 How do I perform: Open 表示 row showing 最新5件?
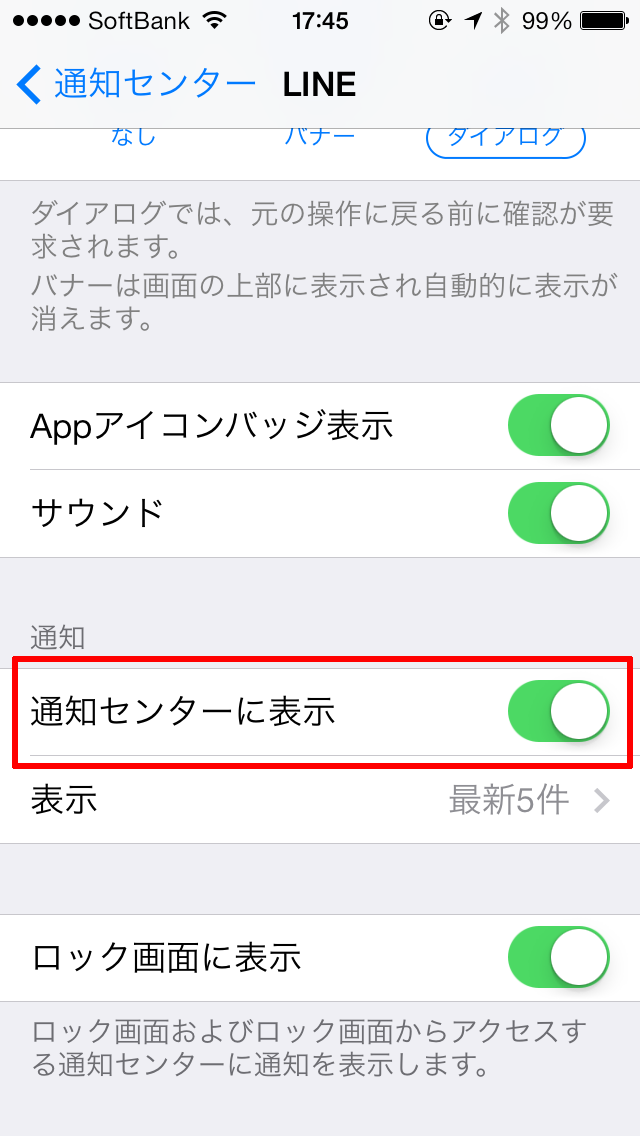coord(320,800)
